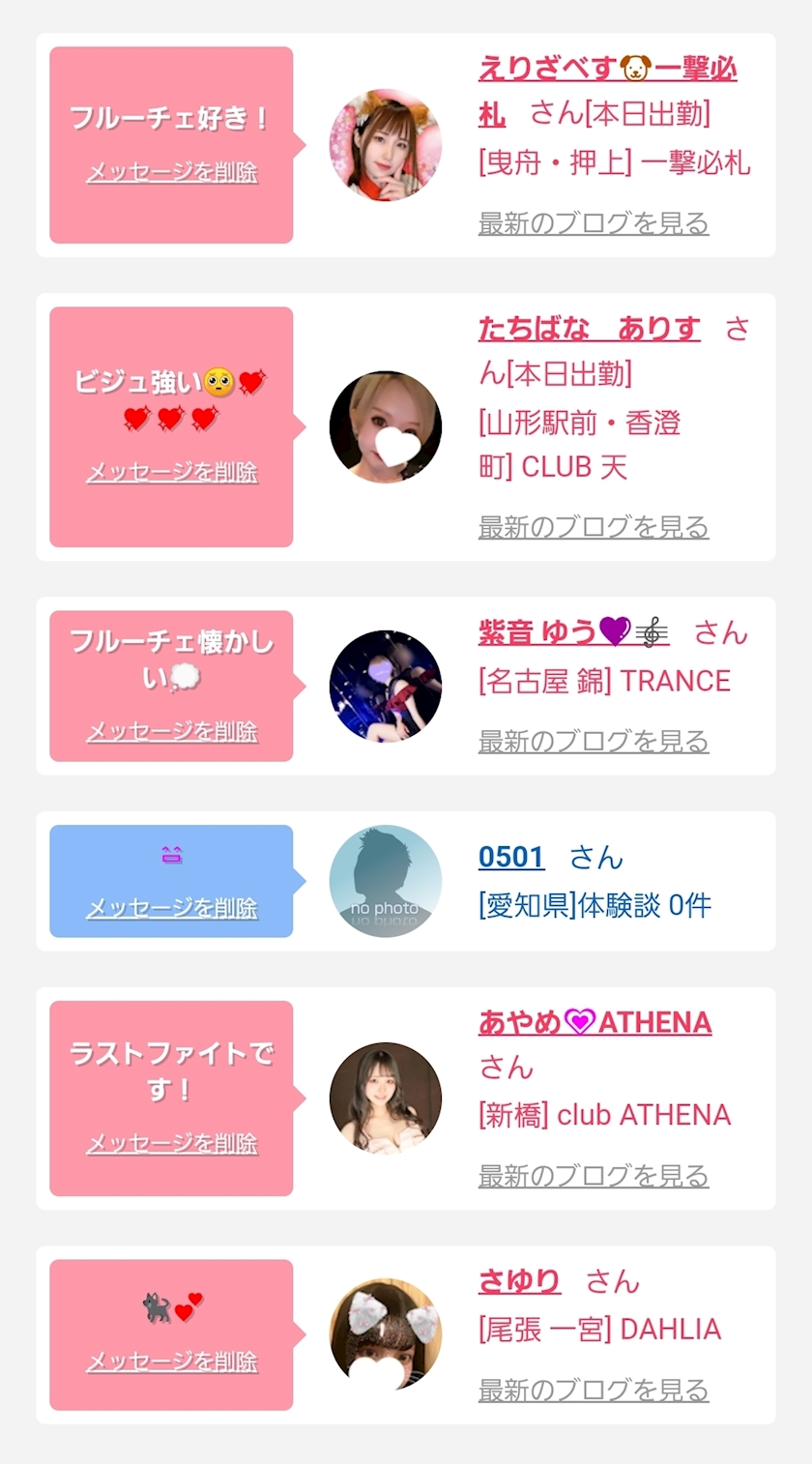Viewport: 812px width, 1464px height.
Task: Delete the ラストファイトです！ message
Action: (x=172, y=1144)
